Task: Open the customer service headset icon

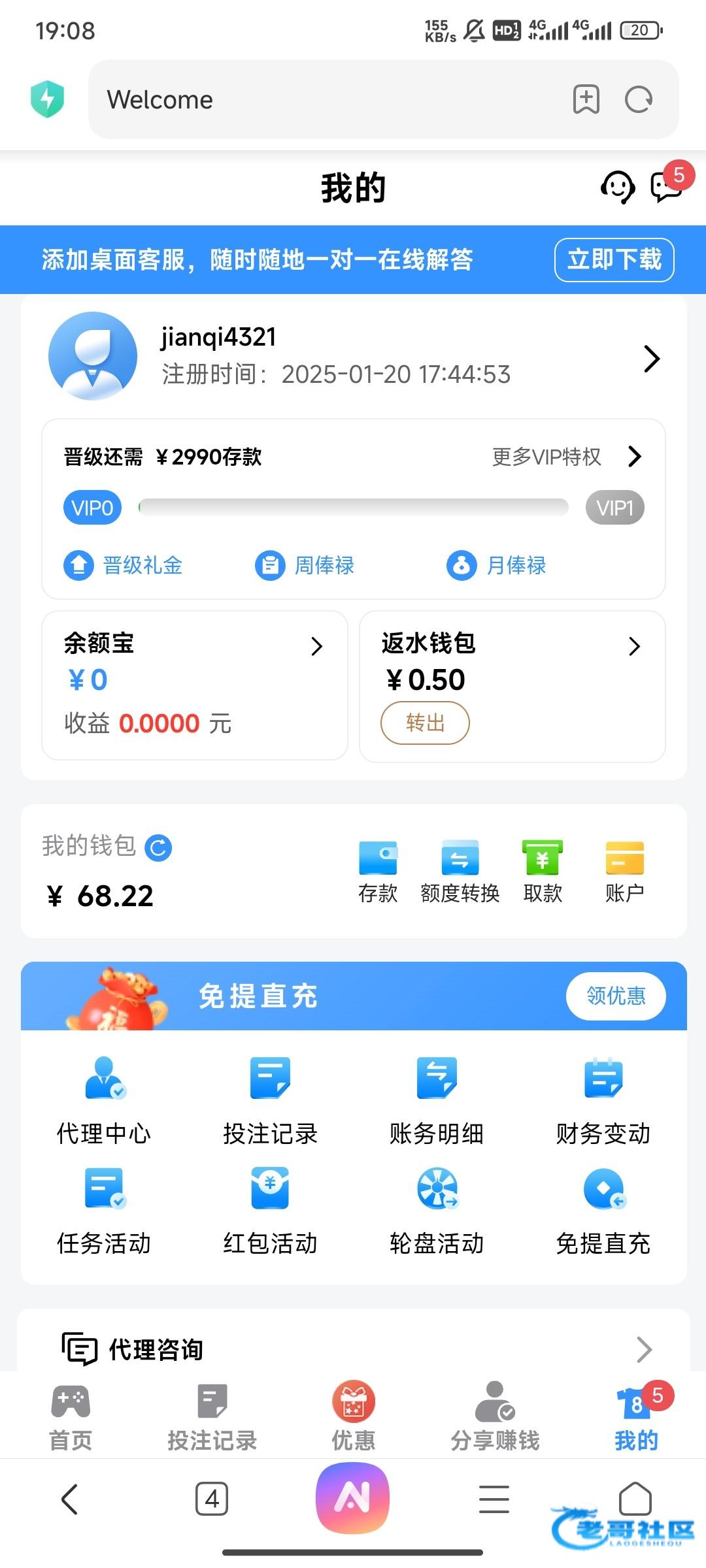Action: pos(617,188)
